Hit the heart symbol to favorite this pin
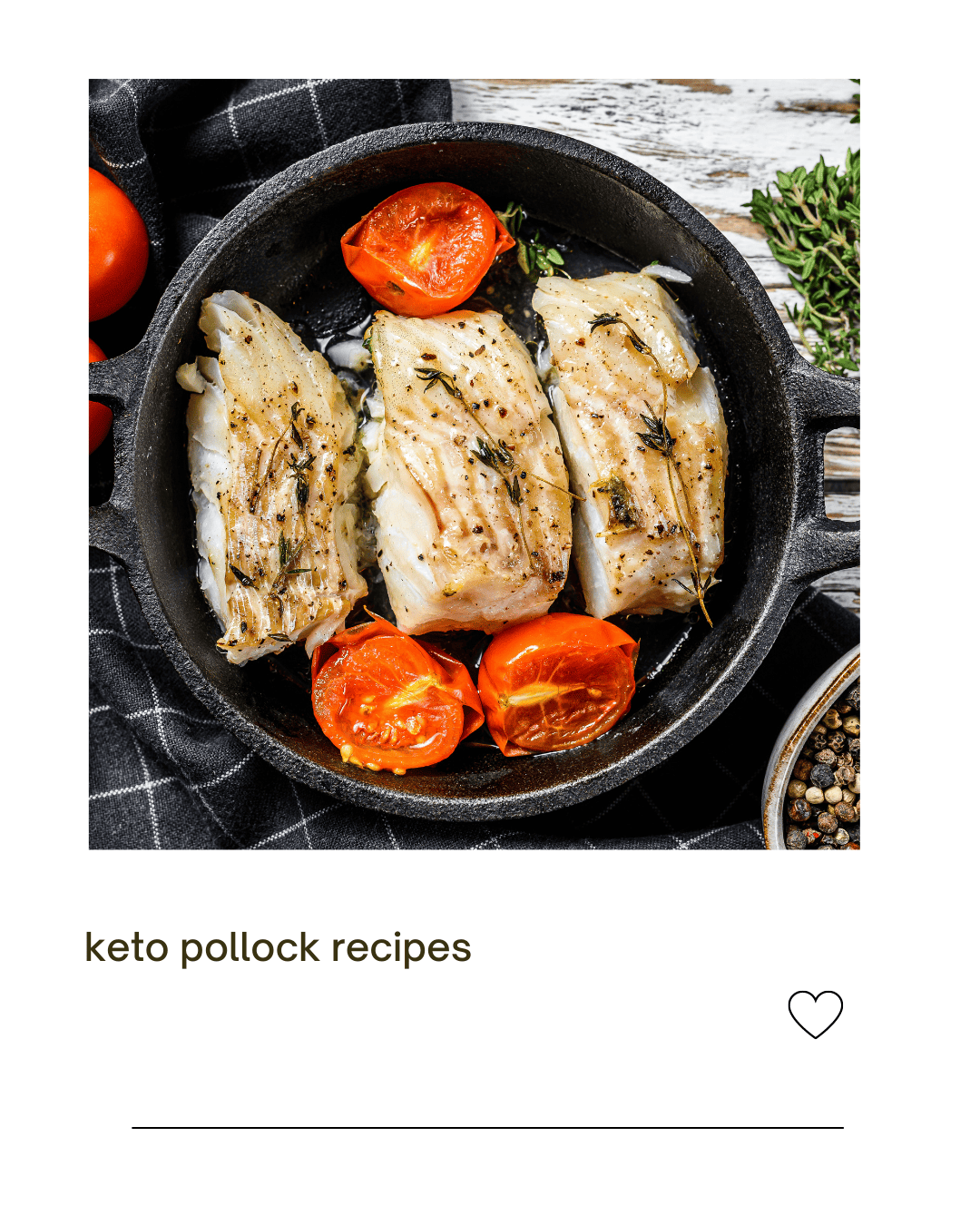This screenshot has height=1225, width=980. tap(814, 1014)
